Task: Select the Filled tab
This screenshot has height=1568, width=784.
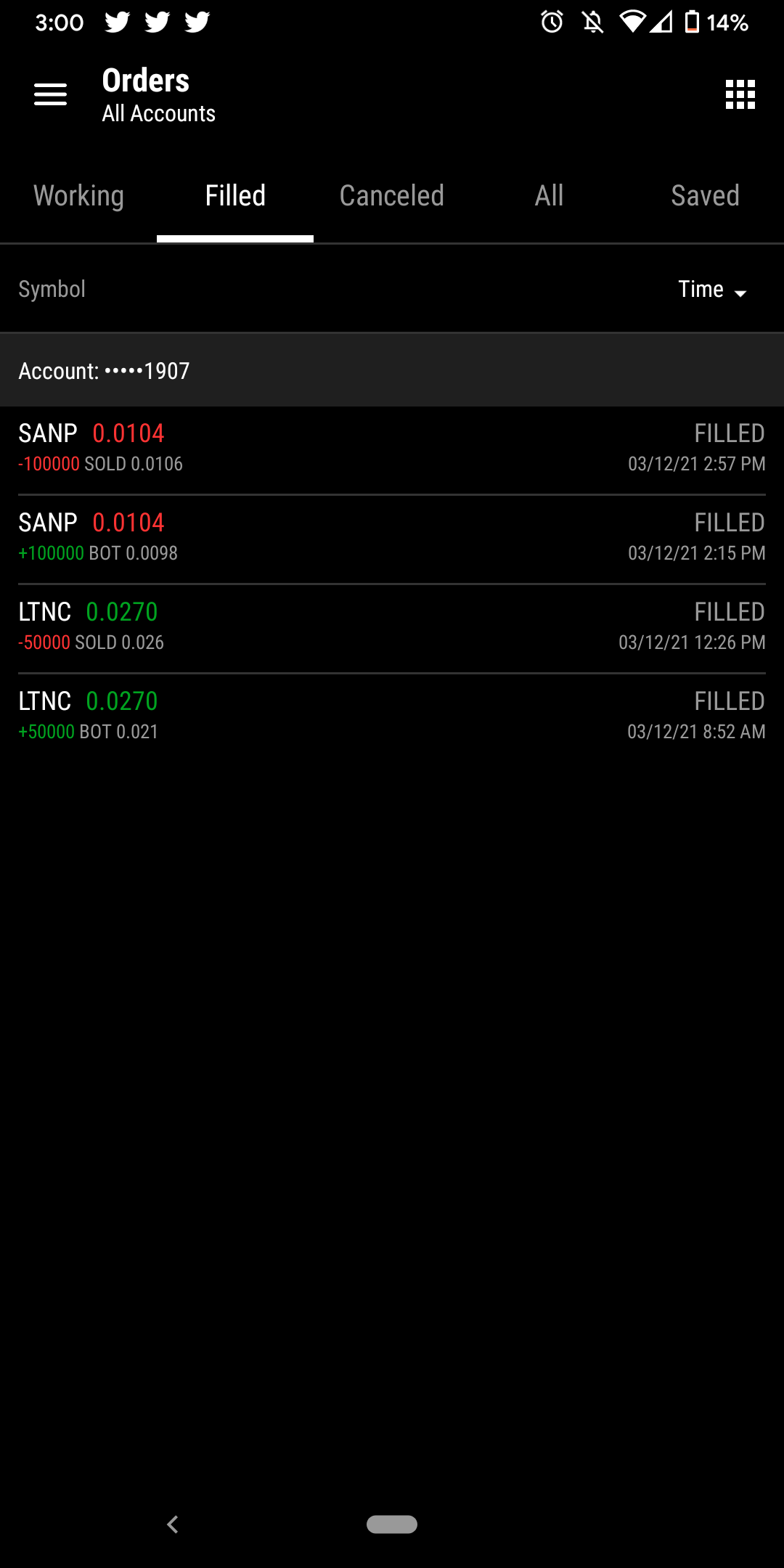Action: click(235, 196)
